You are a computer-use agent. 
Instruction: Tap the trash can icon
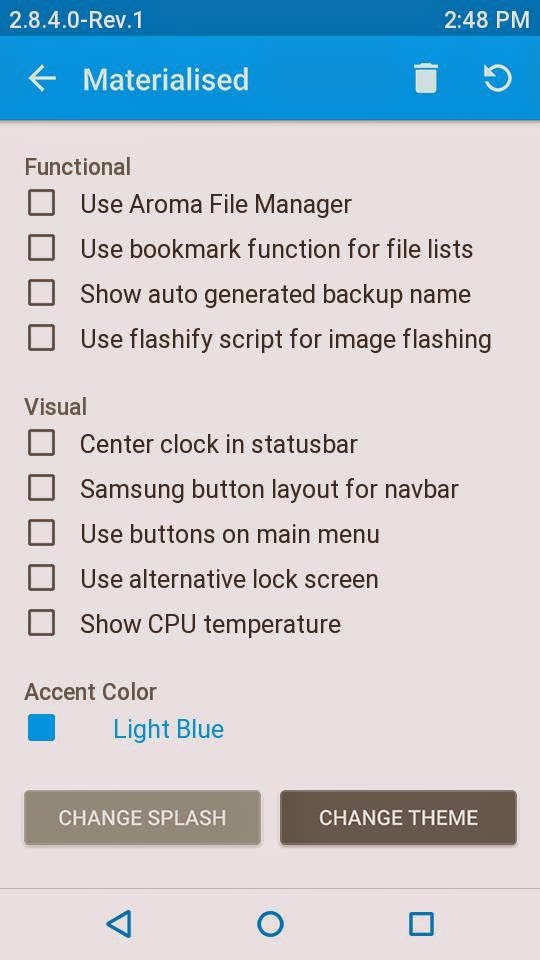[x=426, y=78]
